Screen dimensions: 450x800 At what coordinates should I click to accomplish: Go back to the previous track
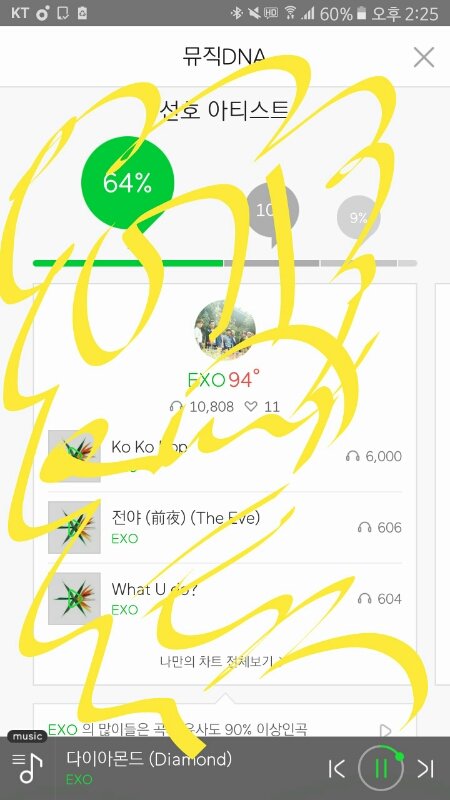pyautogui.click(x=337, y=768)
